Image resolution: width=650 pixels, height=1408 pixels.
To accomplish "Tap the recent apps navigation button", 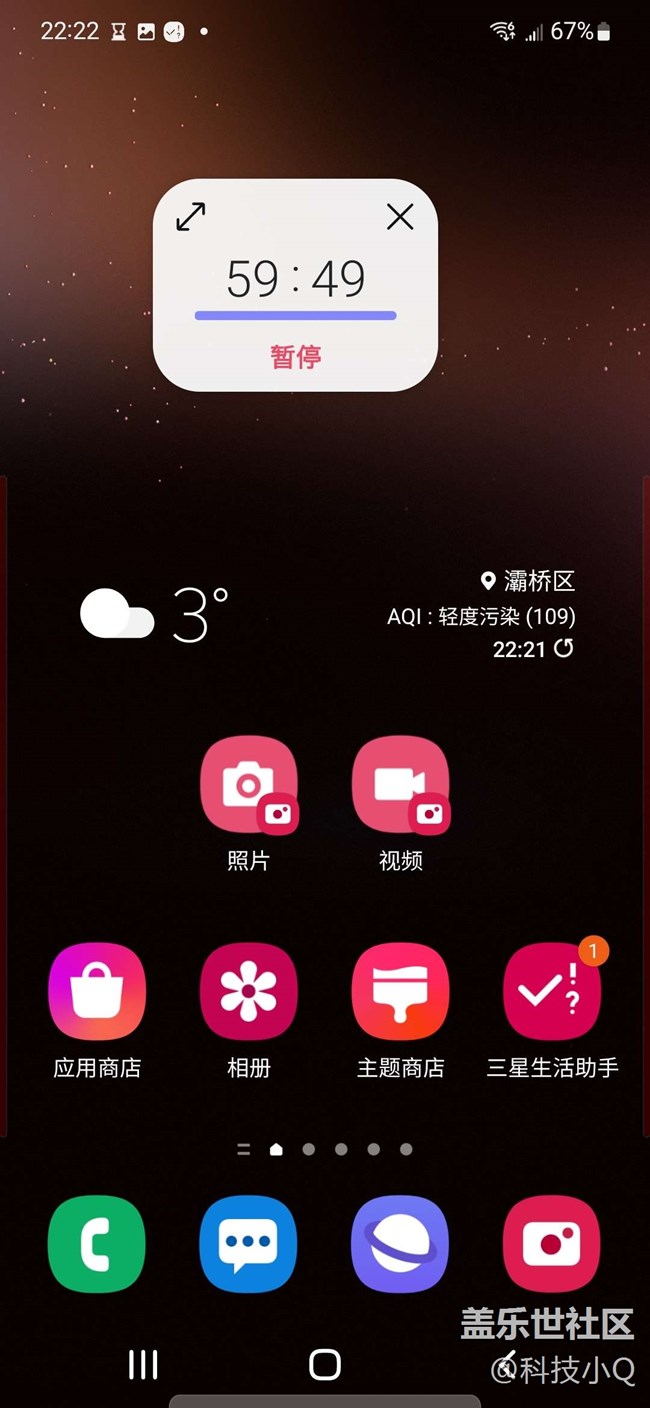I will (x=143, y=1364).
